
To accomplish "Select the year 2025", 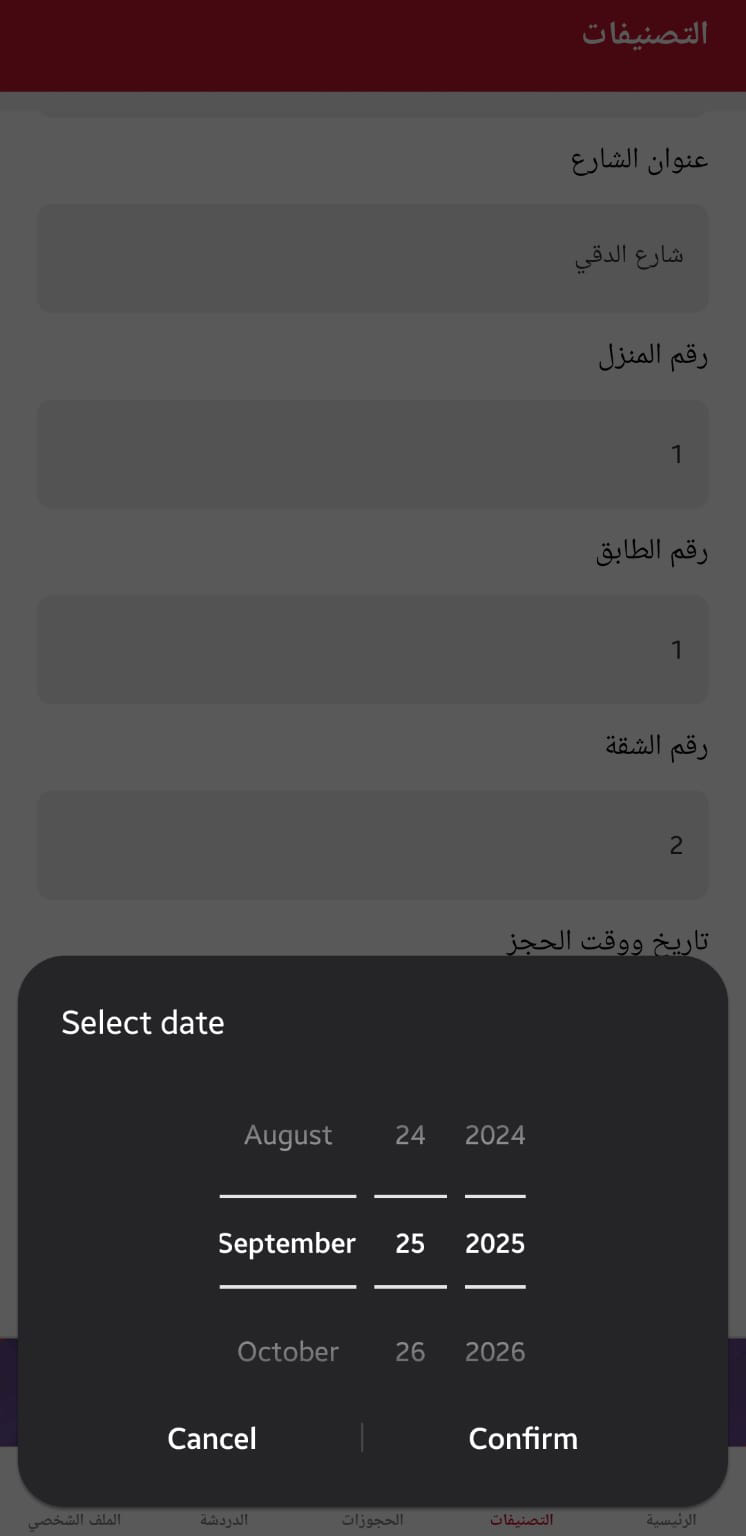I will pyautogui.click(x=494, y=1243).
